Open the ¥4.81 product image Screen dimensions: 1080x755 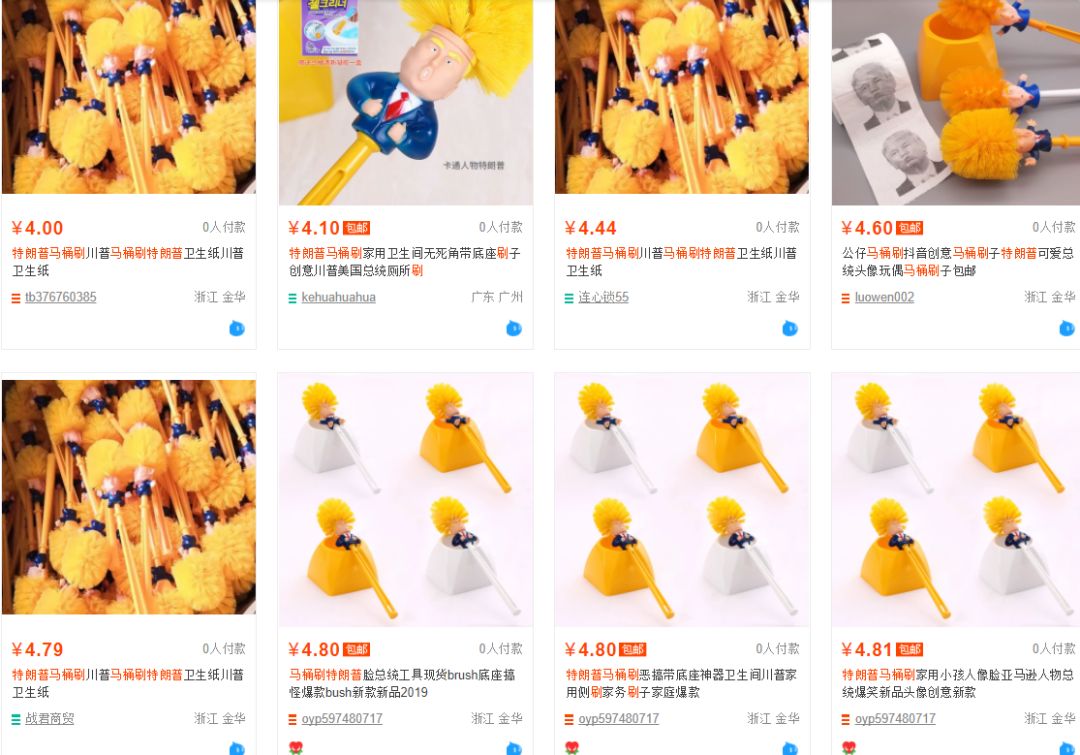click(955, 499)
